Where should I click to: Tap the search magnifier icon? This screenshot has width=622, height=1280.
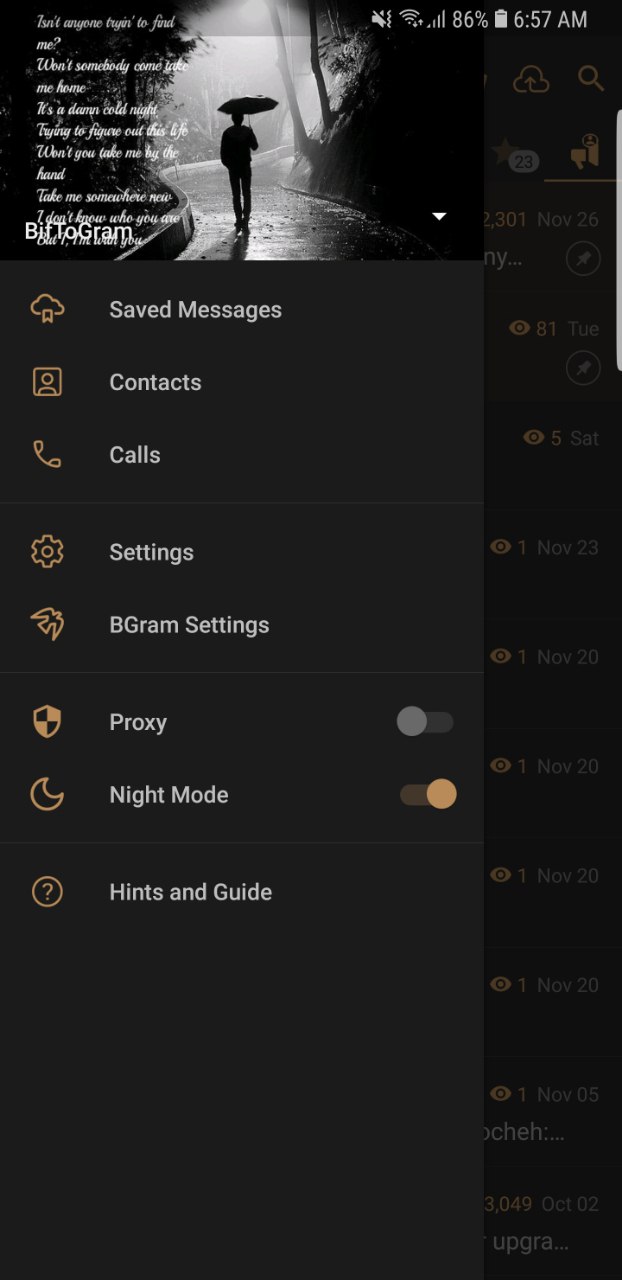(x=591, y=79)
